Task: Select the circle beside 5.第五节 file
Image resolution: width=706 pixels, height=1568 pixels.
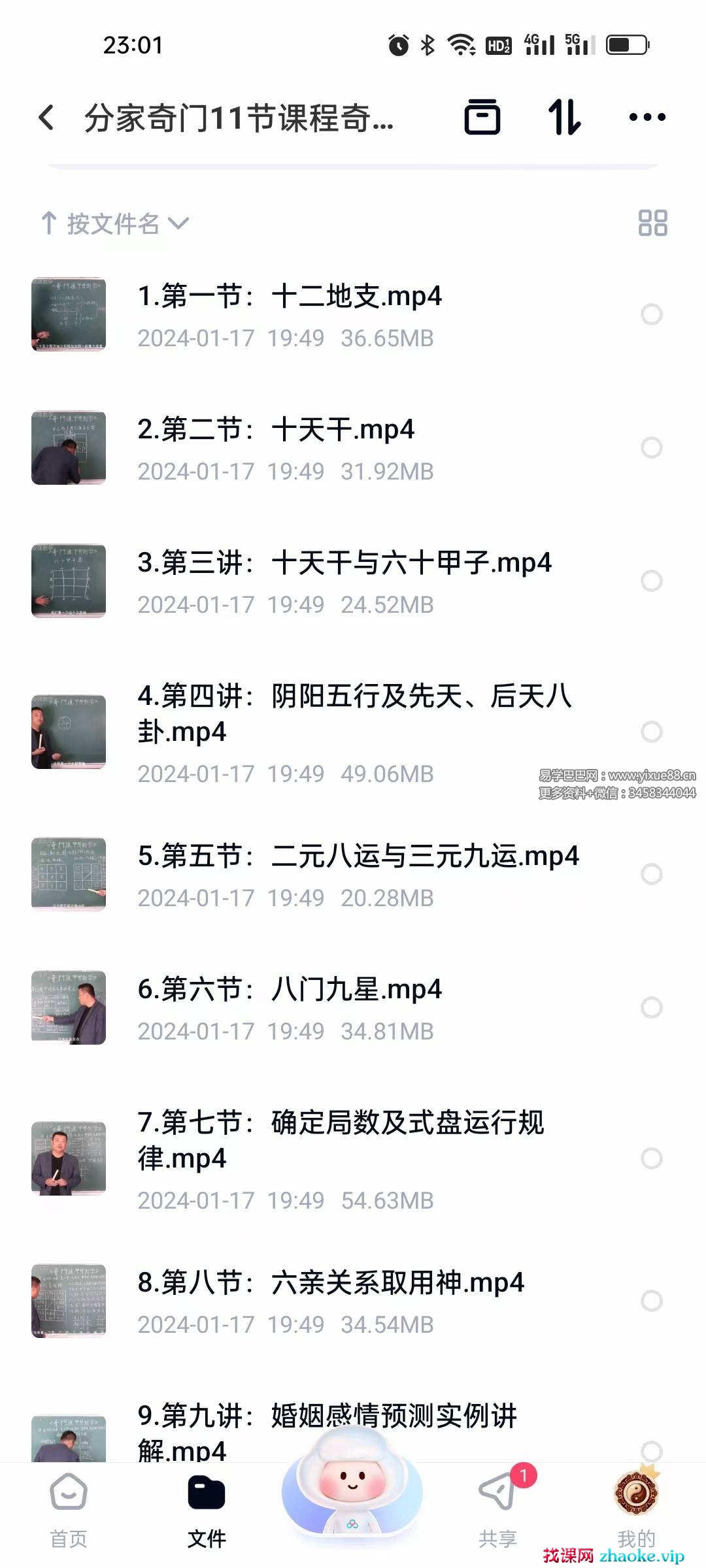Action: [x=651, y=874]
